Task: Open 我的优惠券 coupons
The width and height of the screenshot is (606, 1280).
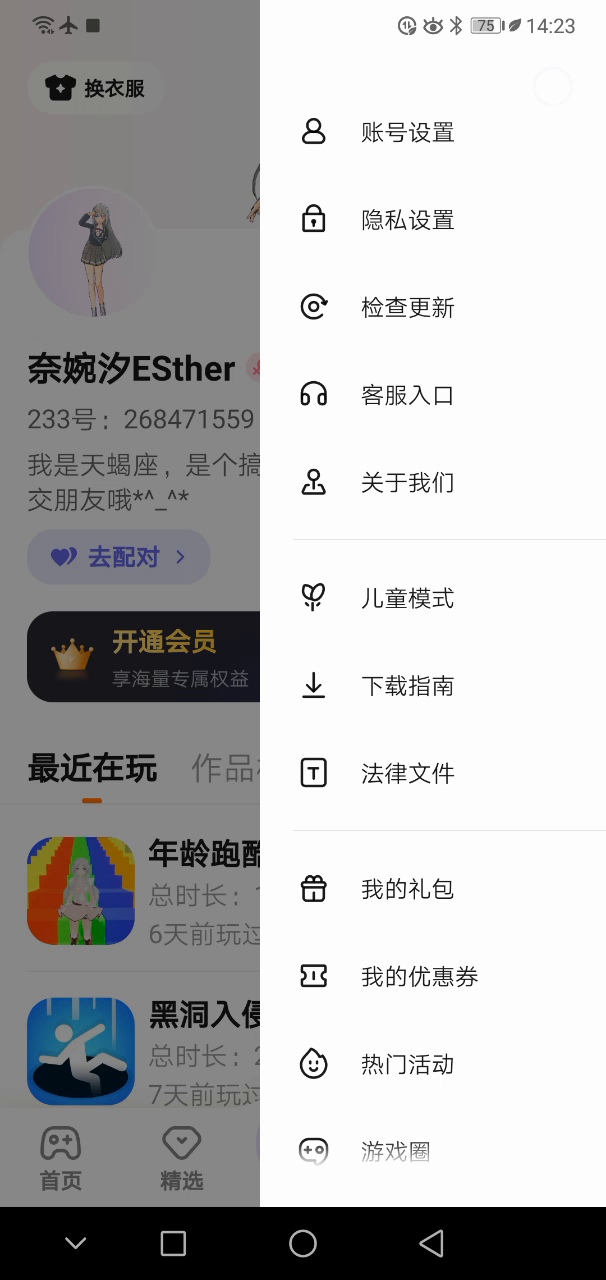Action: [419, 977]
